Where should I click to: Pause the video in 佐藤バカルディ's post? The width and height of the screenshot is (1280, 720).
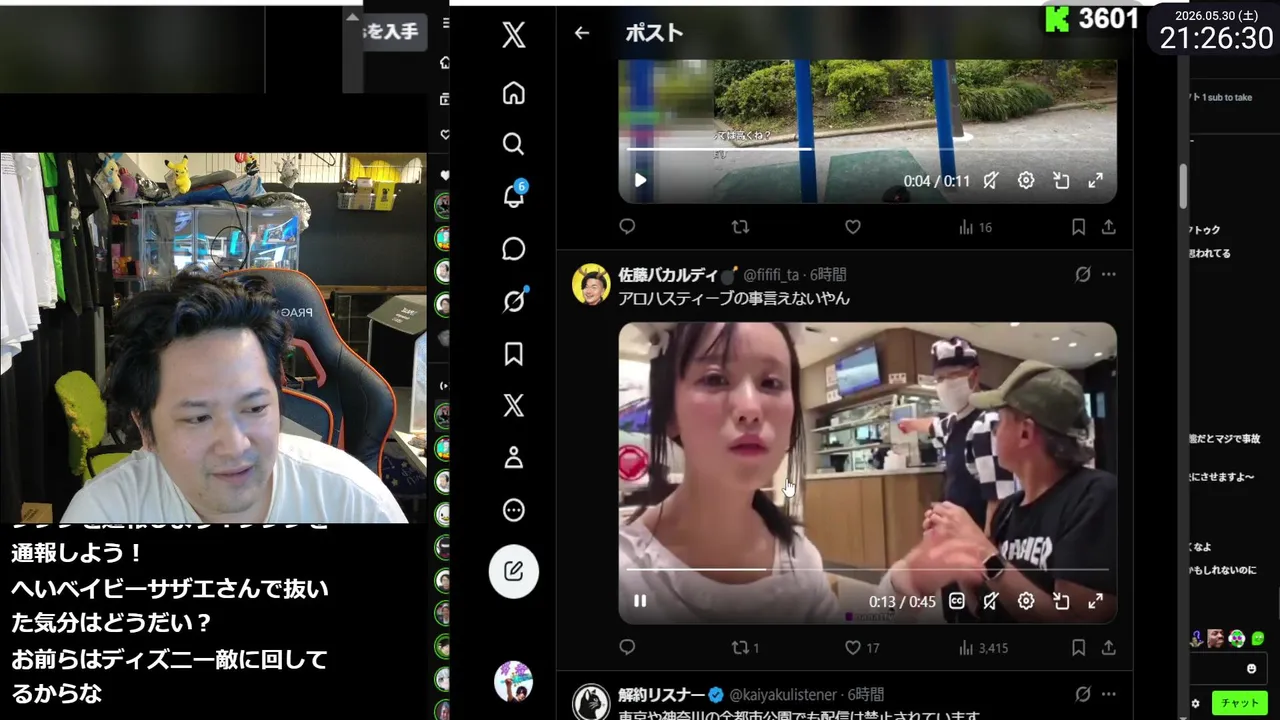(640, 601)
